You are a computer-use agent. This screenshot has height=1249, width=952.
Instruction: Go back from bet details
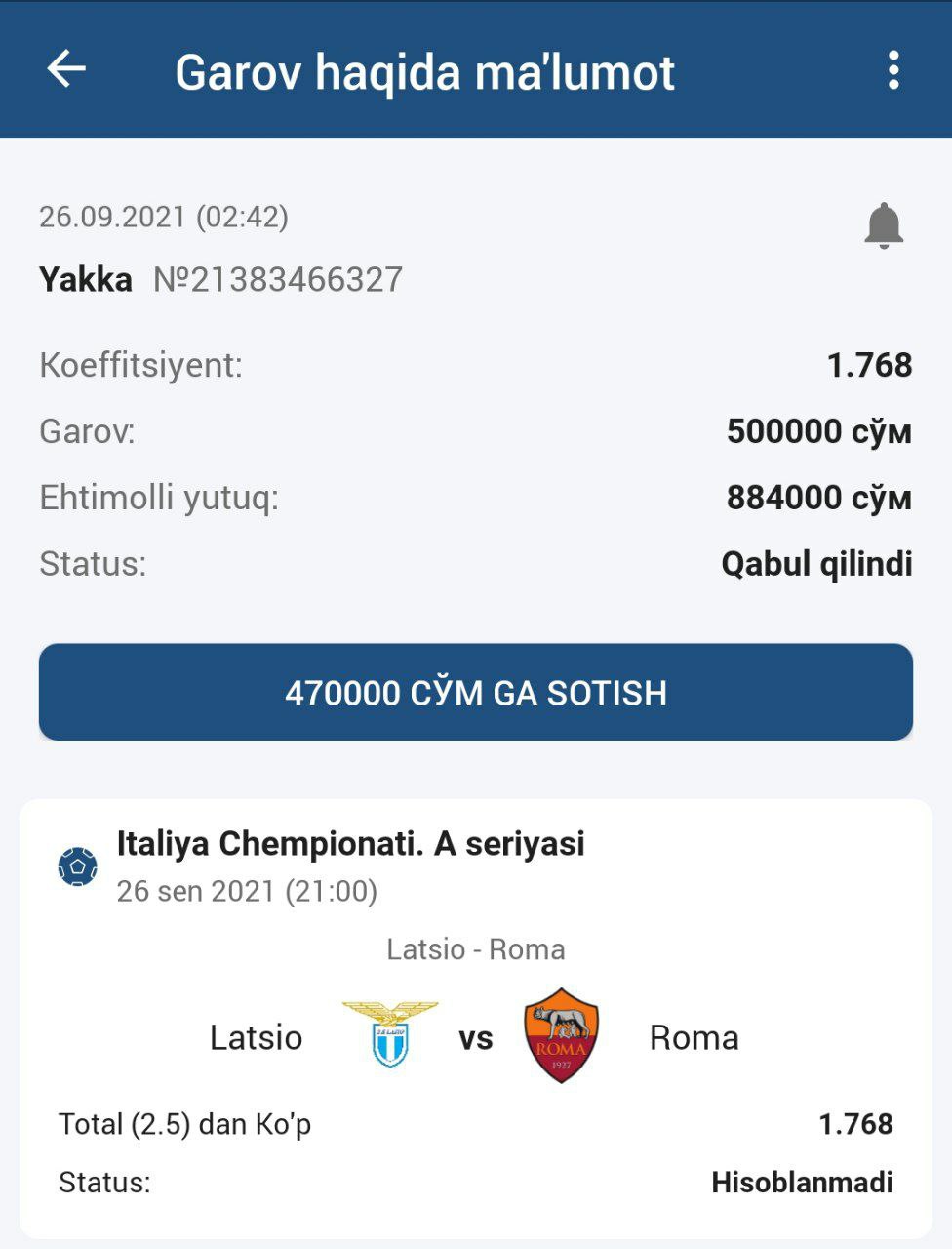coord(66,69)
